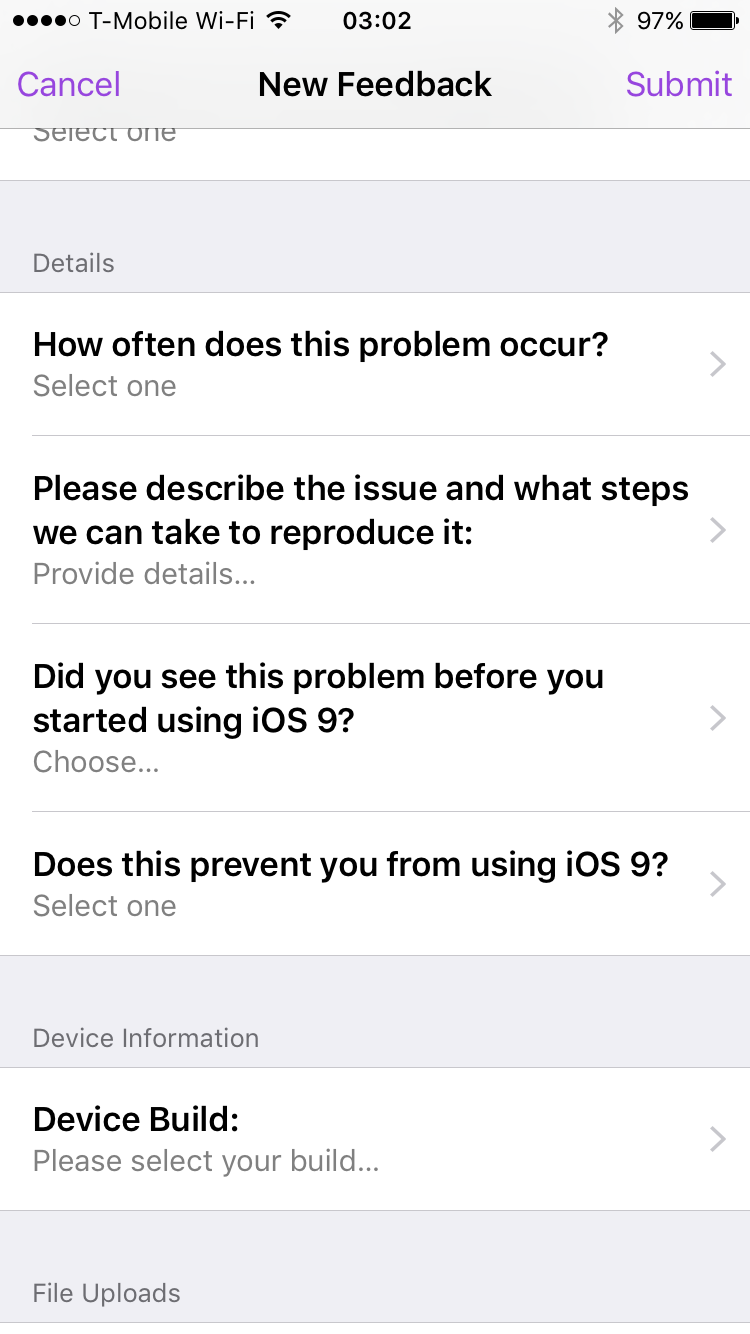Open the partially visible 'Select one' row at top

pyautogui.click(x=375, y=154)
